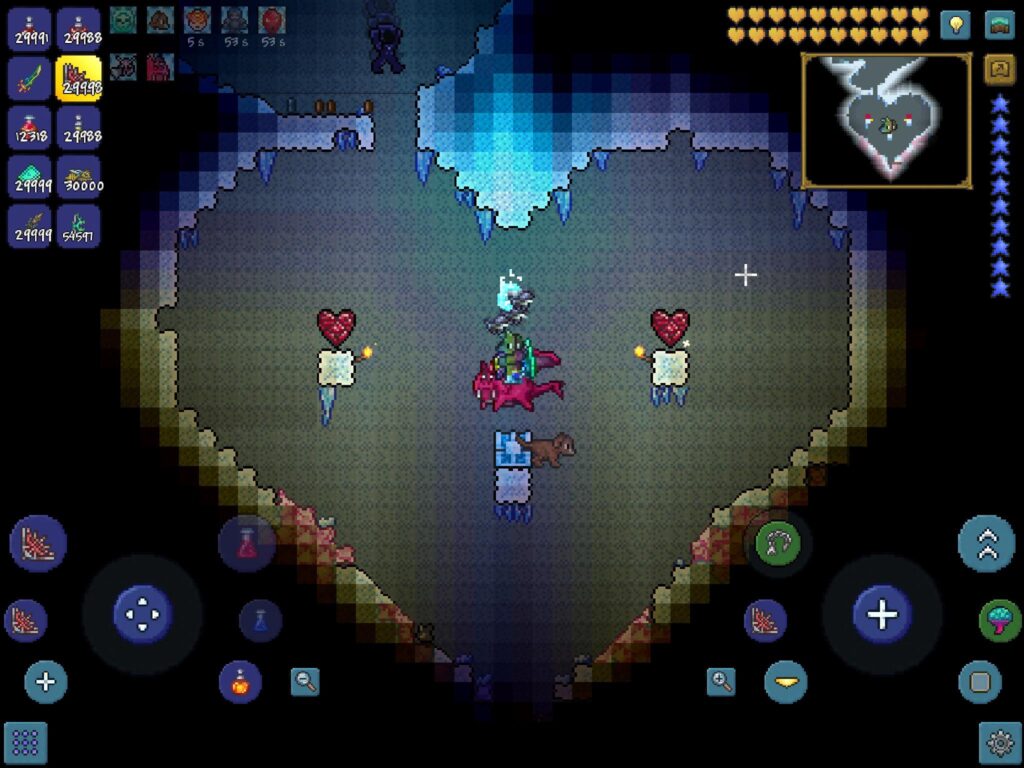This screenshot has height=768, width=1024.
Task: Tap the round plus button bottom left
Action: coord(45,682)
